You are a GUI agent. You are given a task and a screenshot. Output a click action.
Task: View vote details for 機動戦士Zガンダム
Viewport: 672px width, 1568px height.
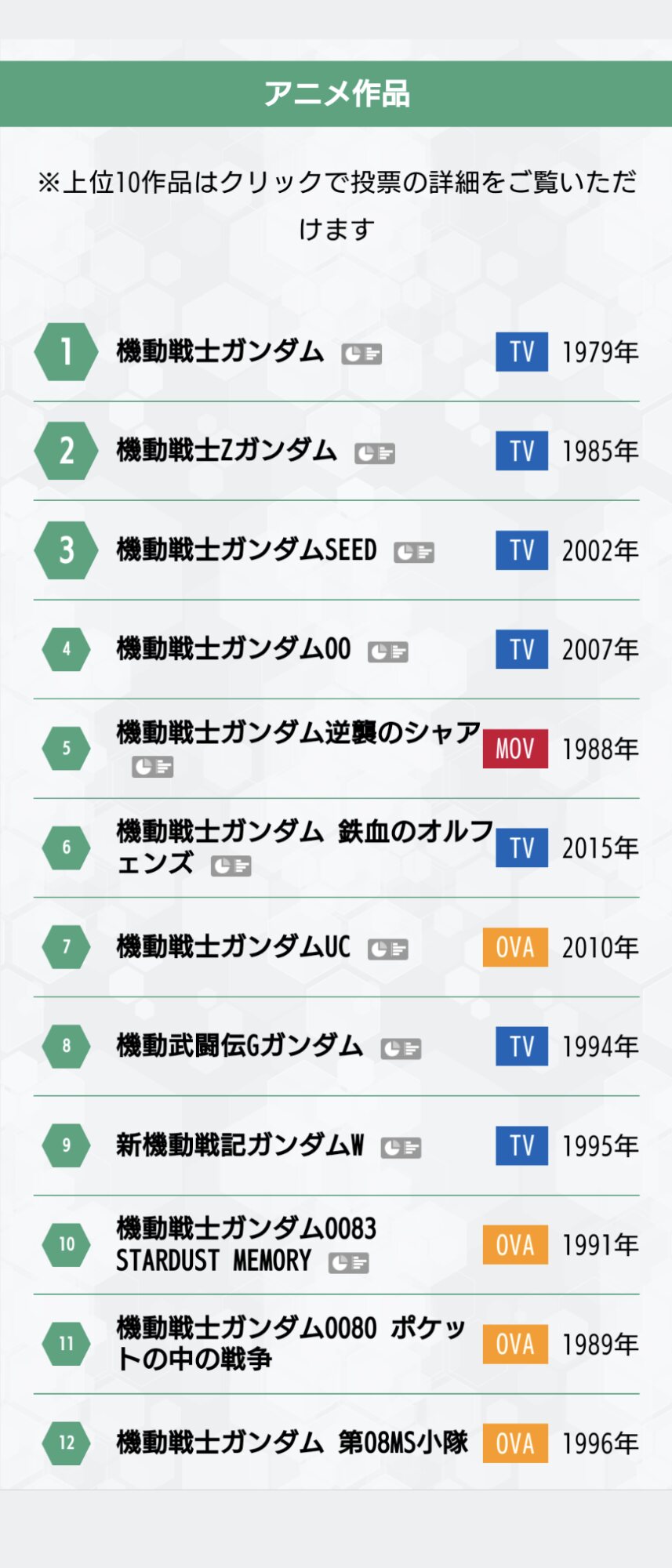(x=375, y=453)
